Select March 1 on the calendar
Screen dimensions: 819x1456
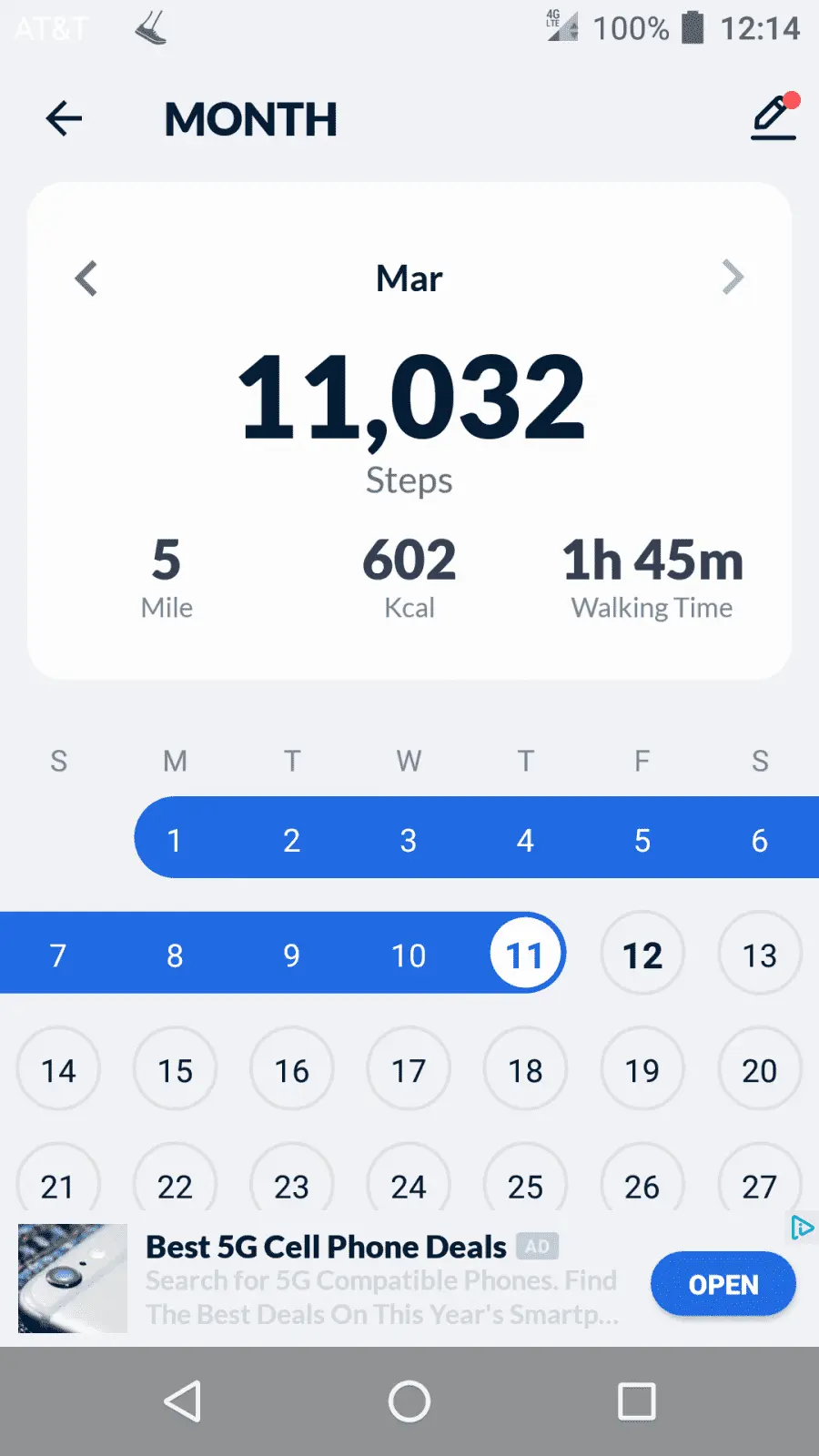(x=175, y=839)
